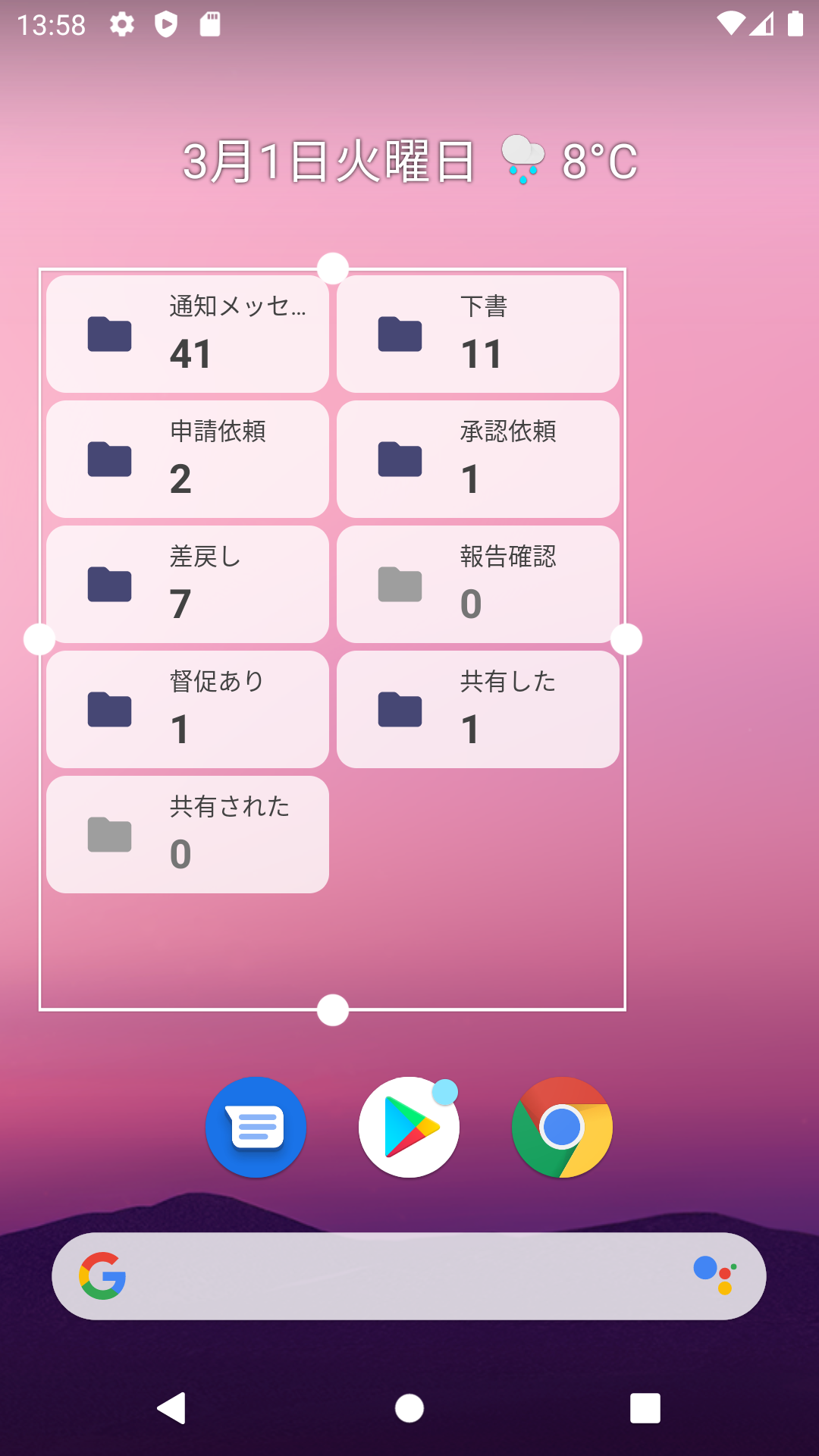Open the 承認依頼 folder card
Screen dimensions: 819x1456
click(x=478, y=460)
